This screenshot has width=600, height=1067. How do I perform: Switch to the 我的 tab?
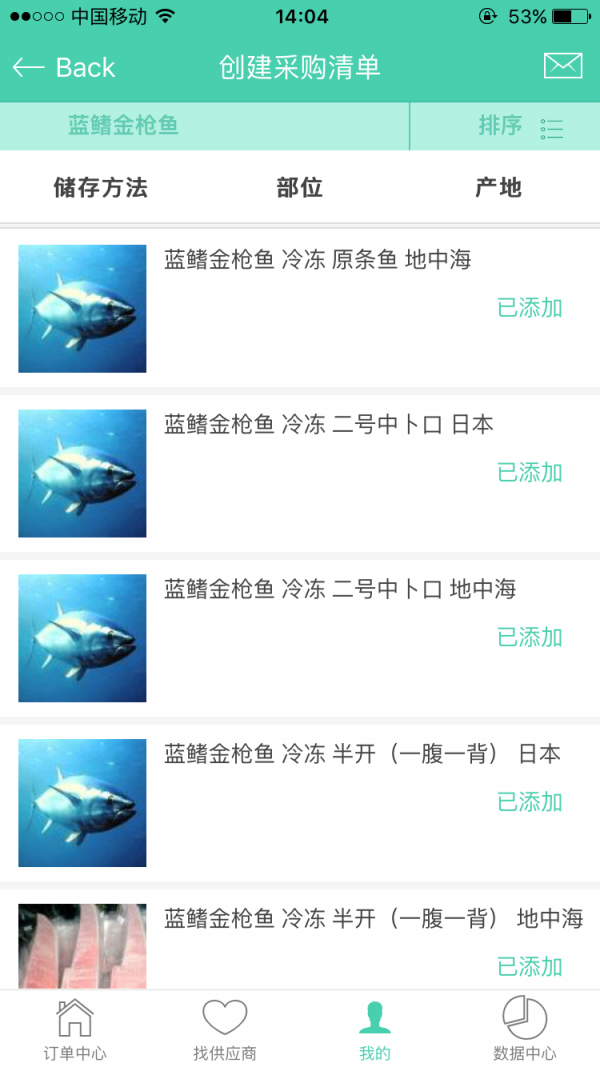[x=375, y=1030]
